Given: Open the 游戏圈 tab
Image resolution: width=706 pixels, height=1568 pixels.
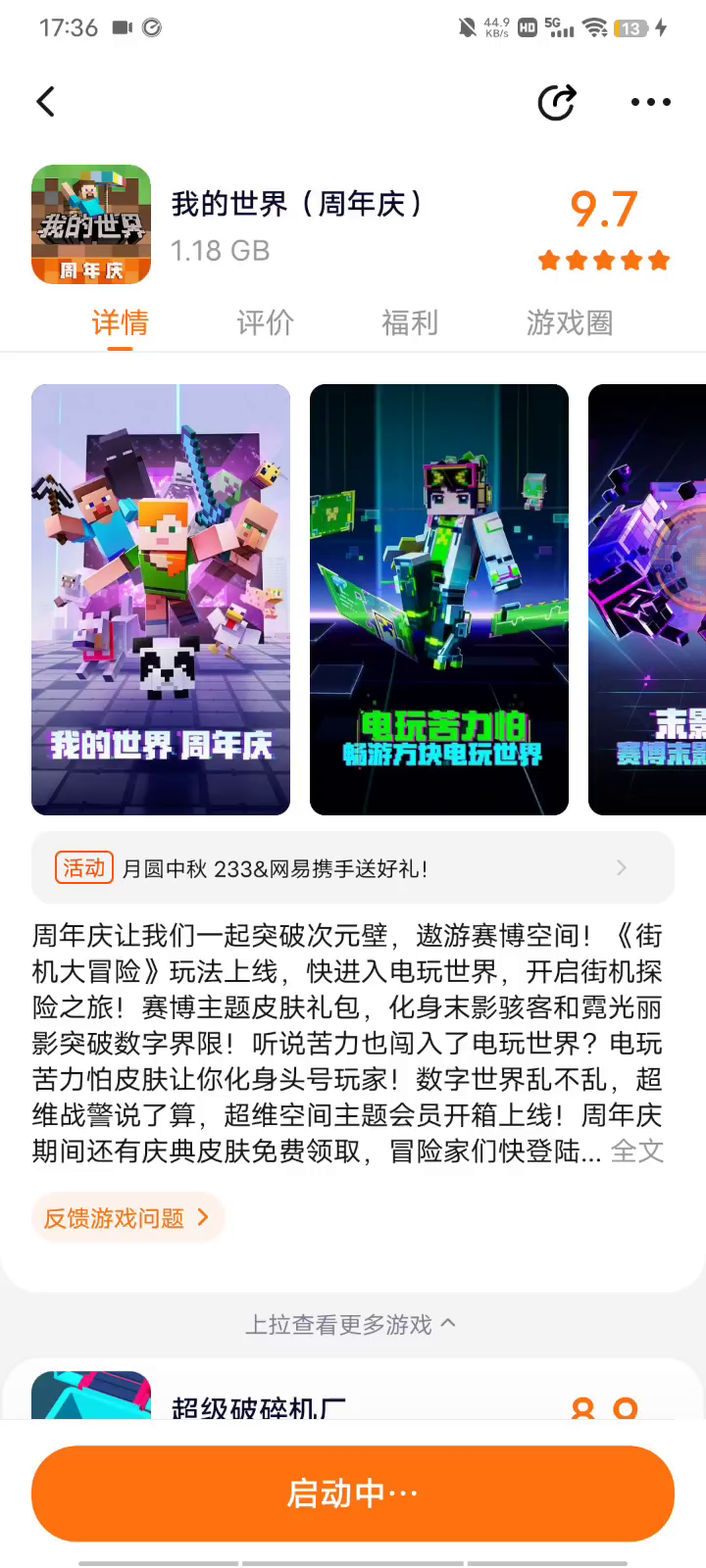Looking at the screenshot, I should (x=569, y=322).
